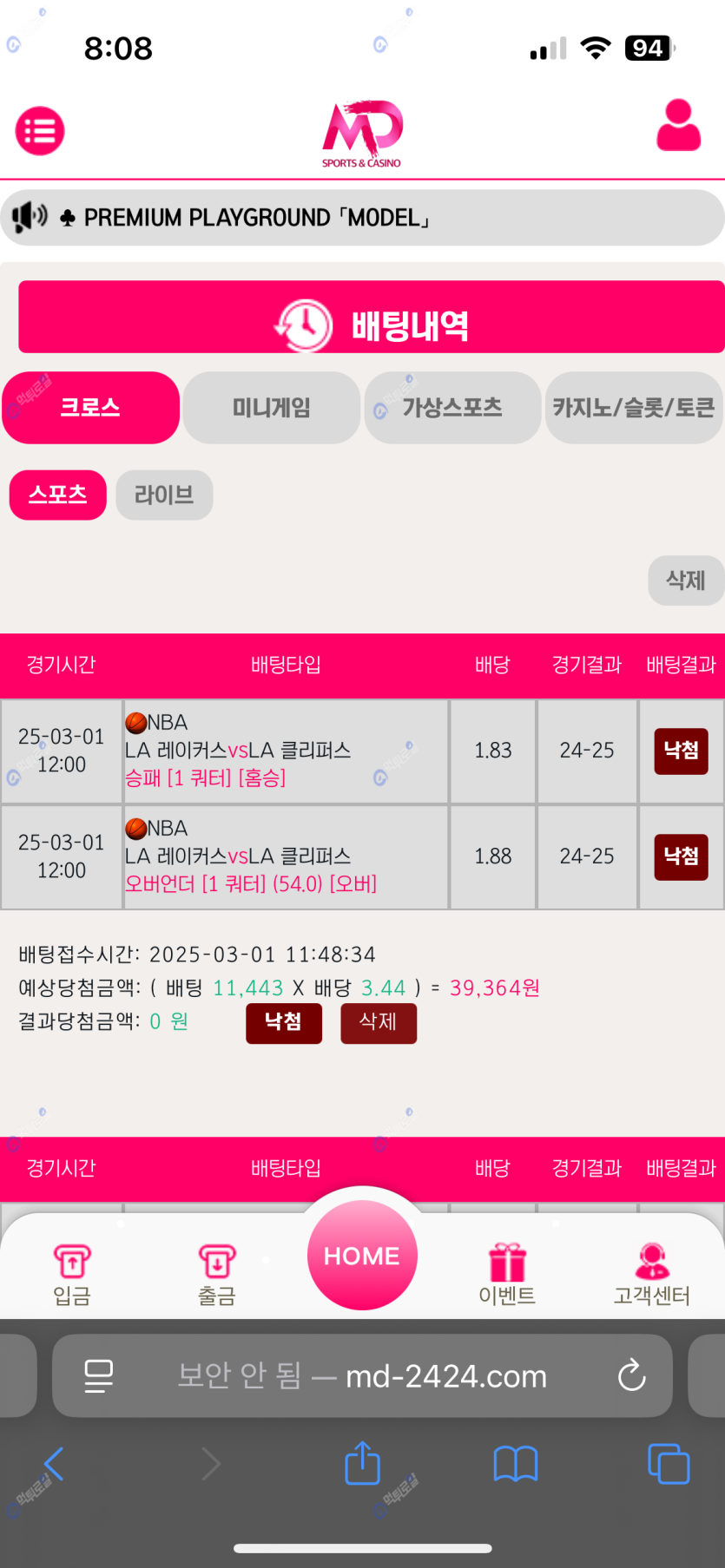Open 고객센터 customer support
Image resolution: width=725 pixels, height=1568 pixels.
coord(652,1274)
